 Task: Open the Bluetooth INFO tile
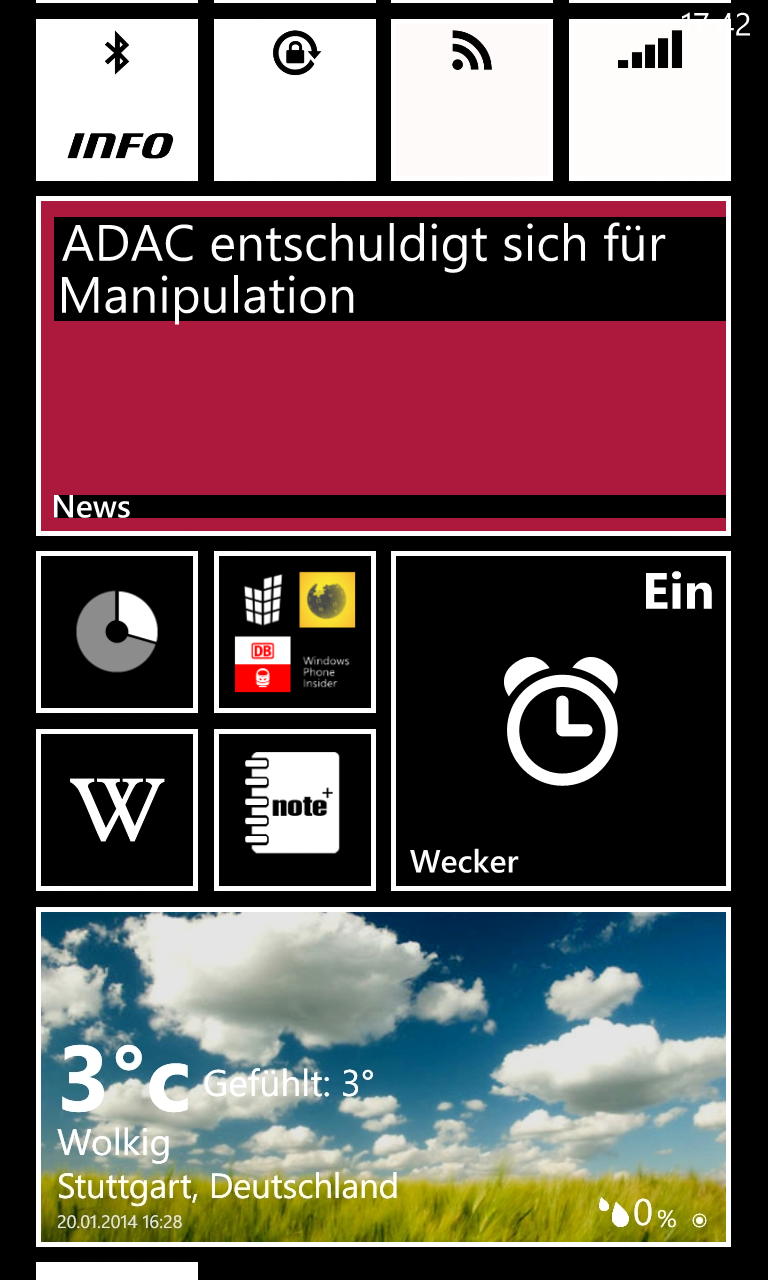coord(117,100)
